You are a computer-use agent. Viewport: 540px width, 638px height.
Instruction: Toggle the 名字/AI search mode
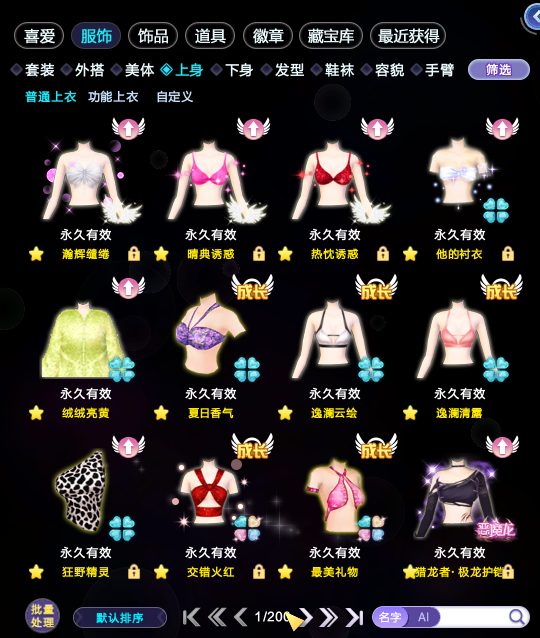pyautogui.click(x=406, y=617)
